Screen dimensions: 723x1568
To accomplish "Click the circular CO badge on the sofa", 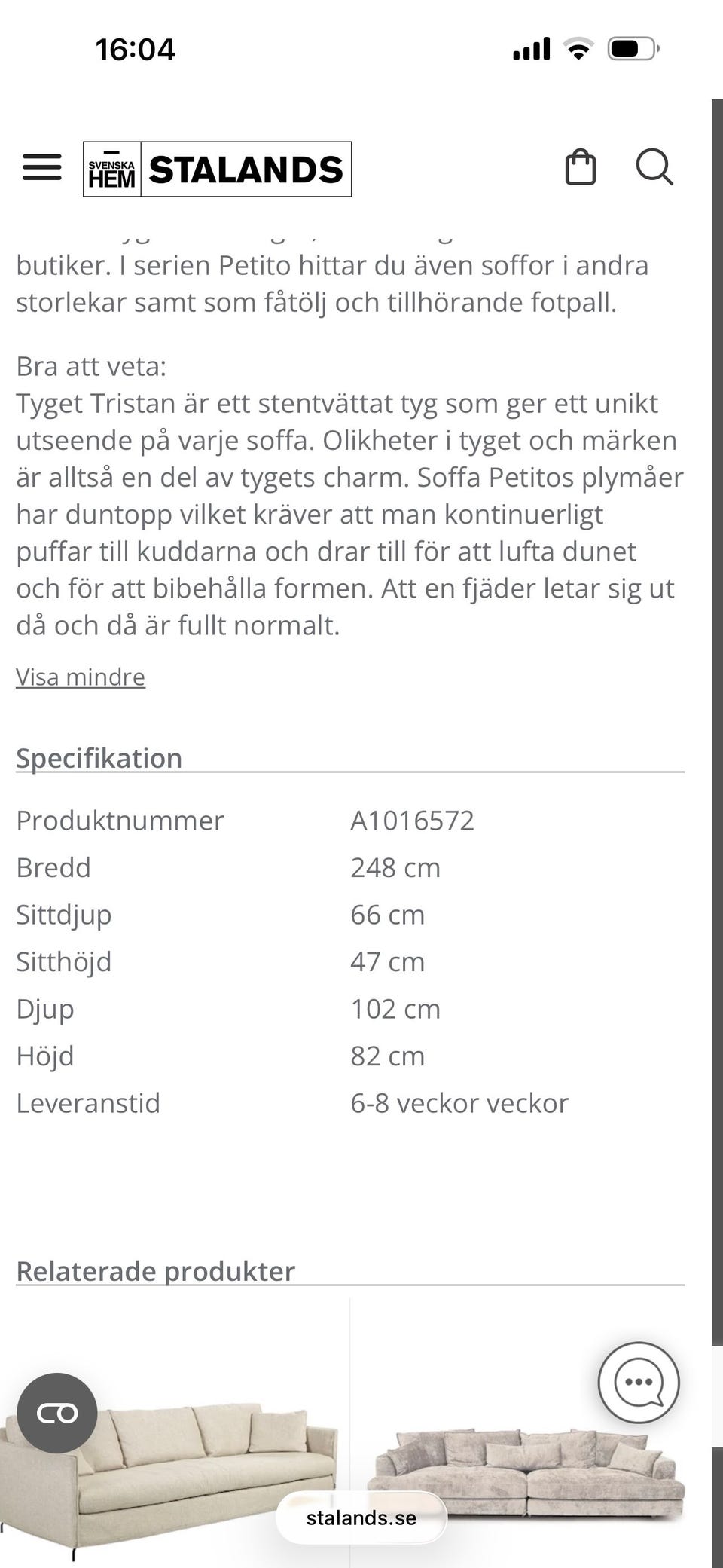I will pos(59,1414).
